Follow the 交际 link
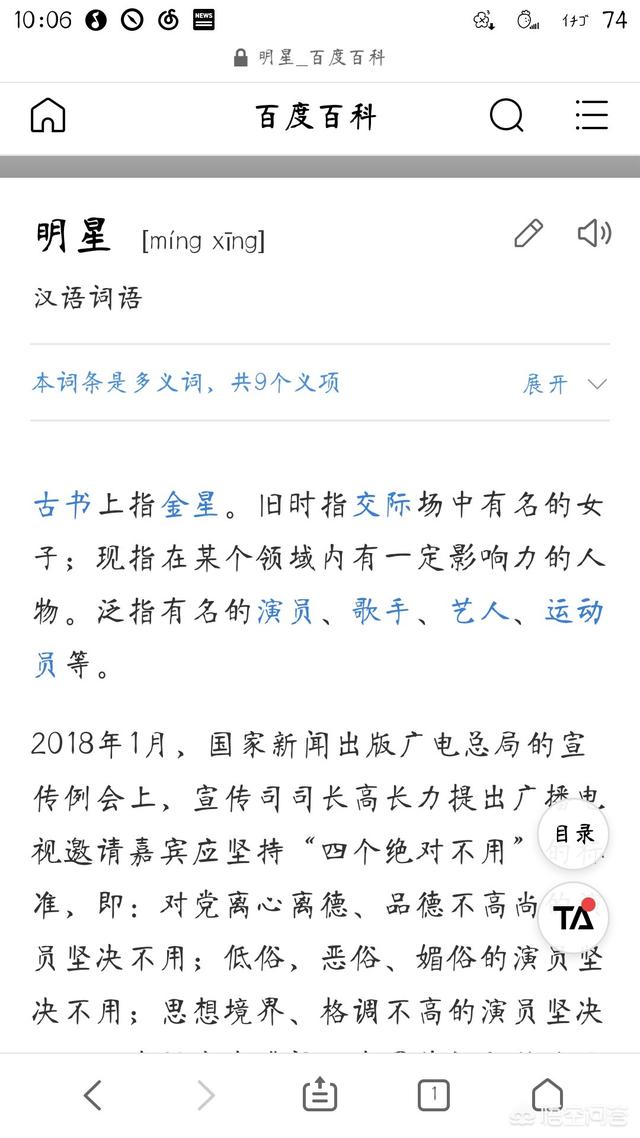This screenshot has height=1138, width=640. click(382, 505)
